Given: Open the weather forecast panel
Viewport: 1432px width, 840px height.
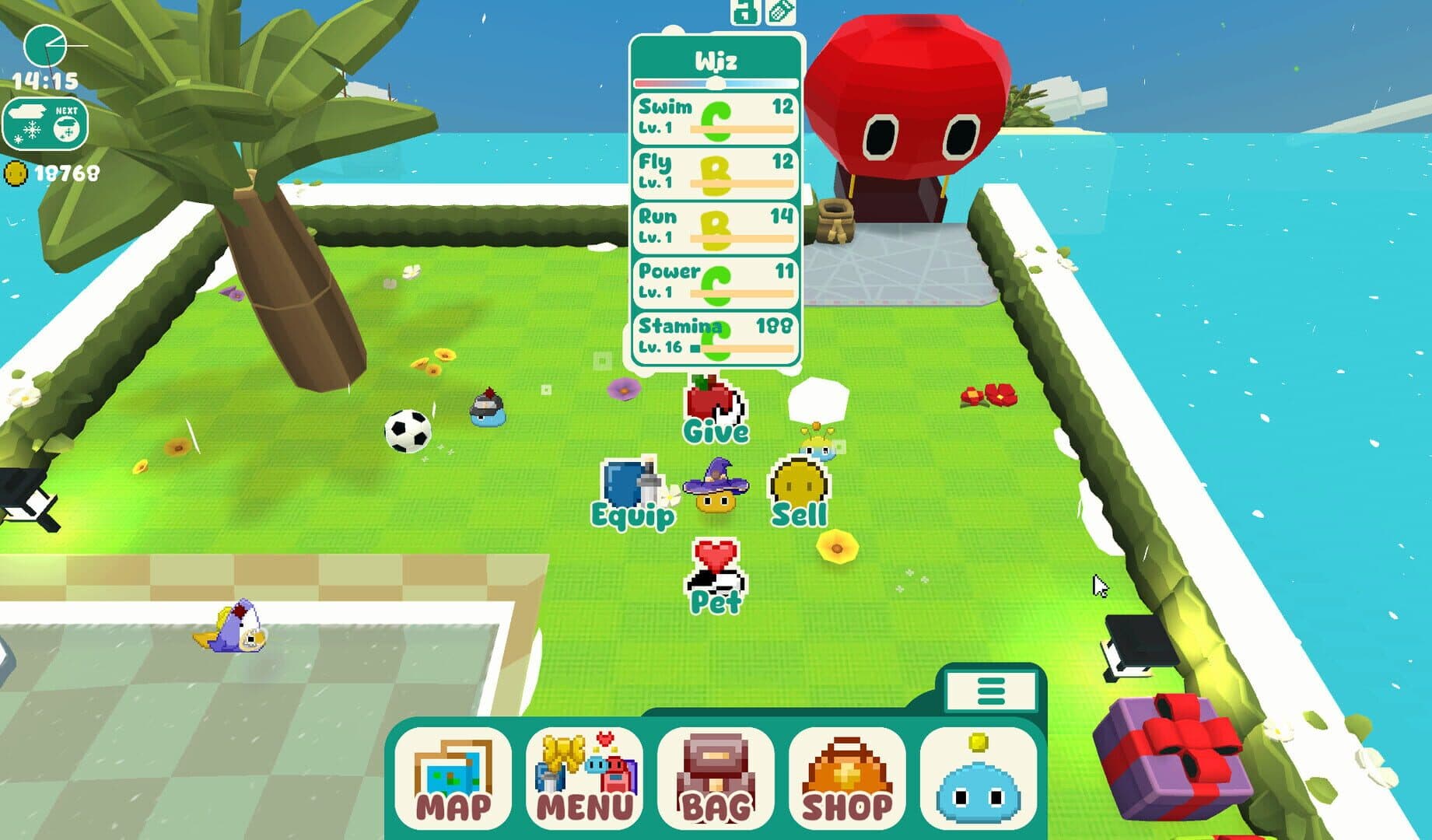Looking at the screenshot, I should coord(45,124).
